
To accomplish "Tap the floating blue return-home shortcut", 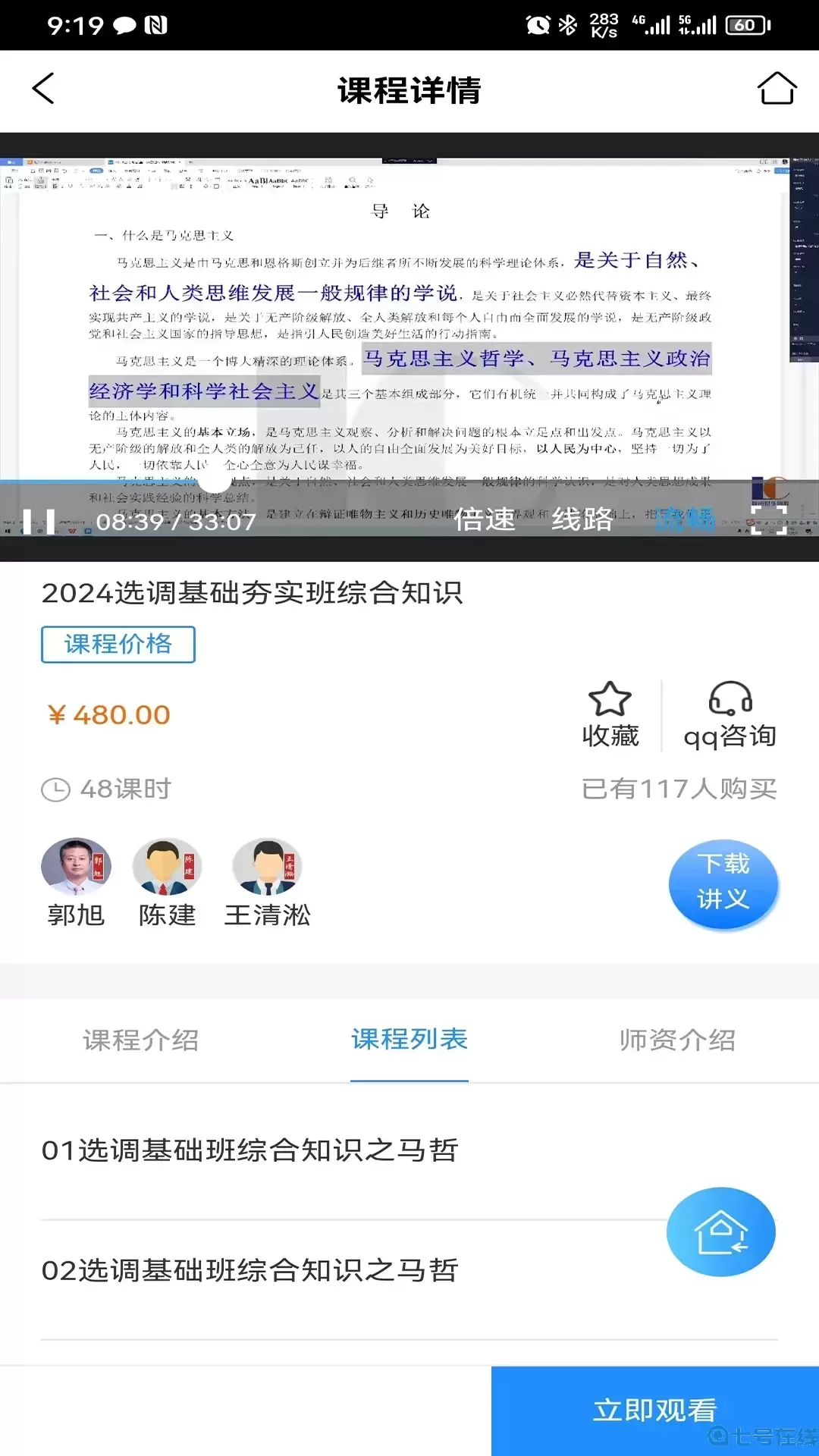I will [721, 1232].
